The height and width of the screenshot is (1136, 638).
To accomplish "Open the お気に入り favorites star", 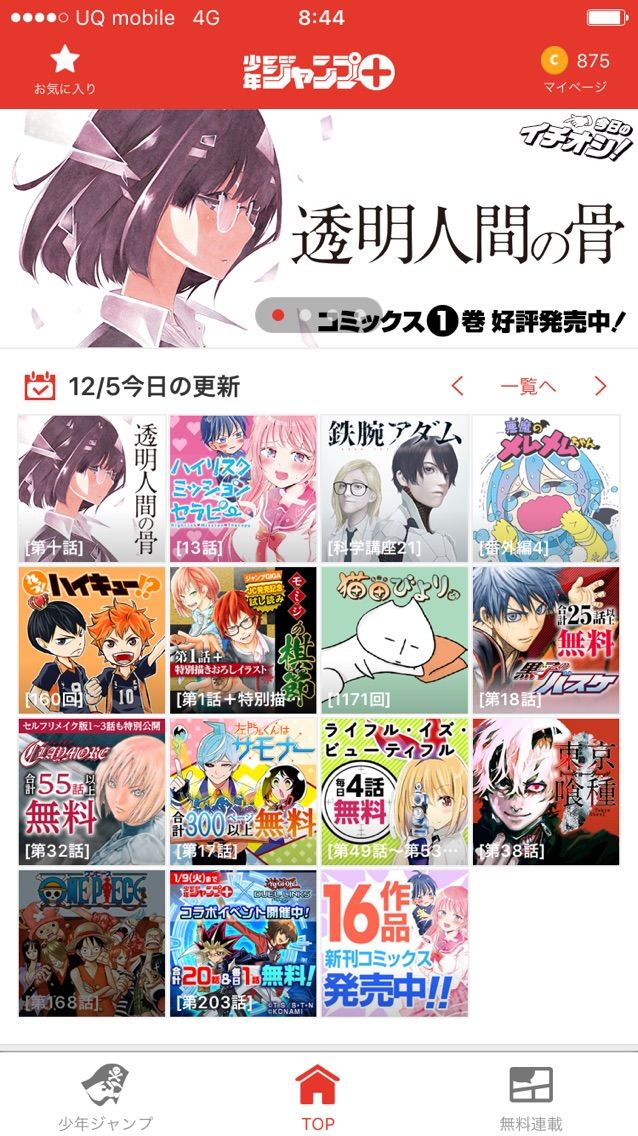I will pos(65,69).
